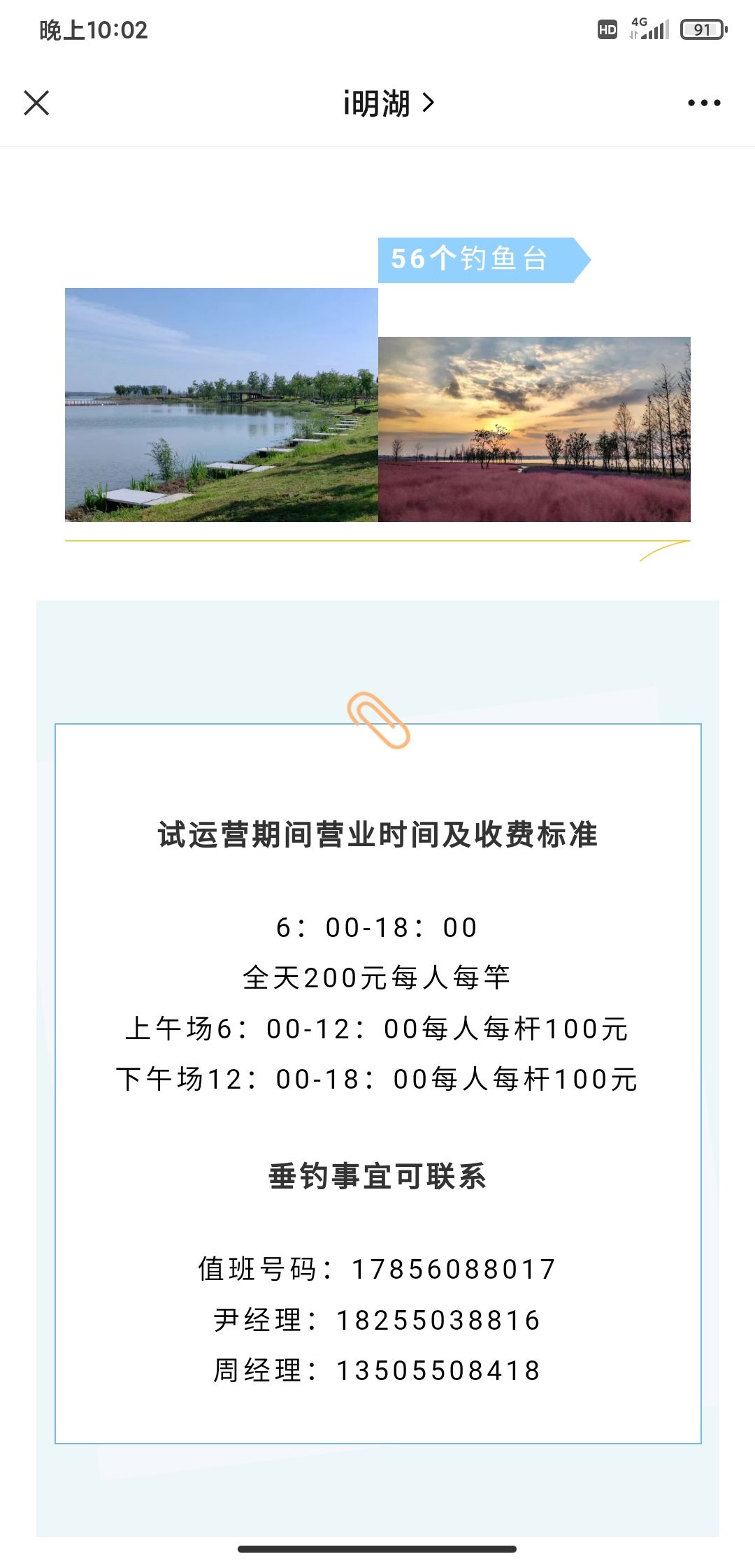Viewport: 755px width, 1568px height.
Task: Close the article page
Action: point(36,103)
